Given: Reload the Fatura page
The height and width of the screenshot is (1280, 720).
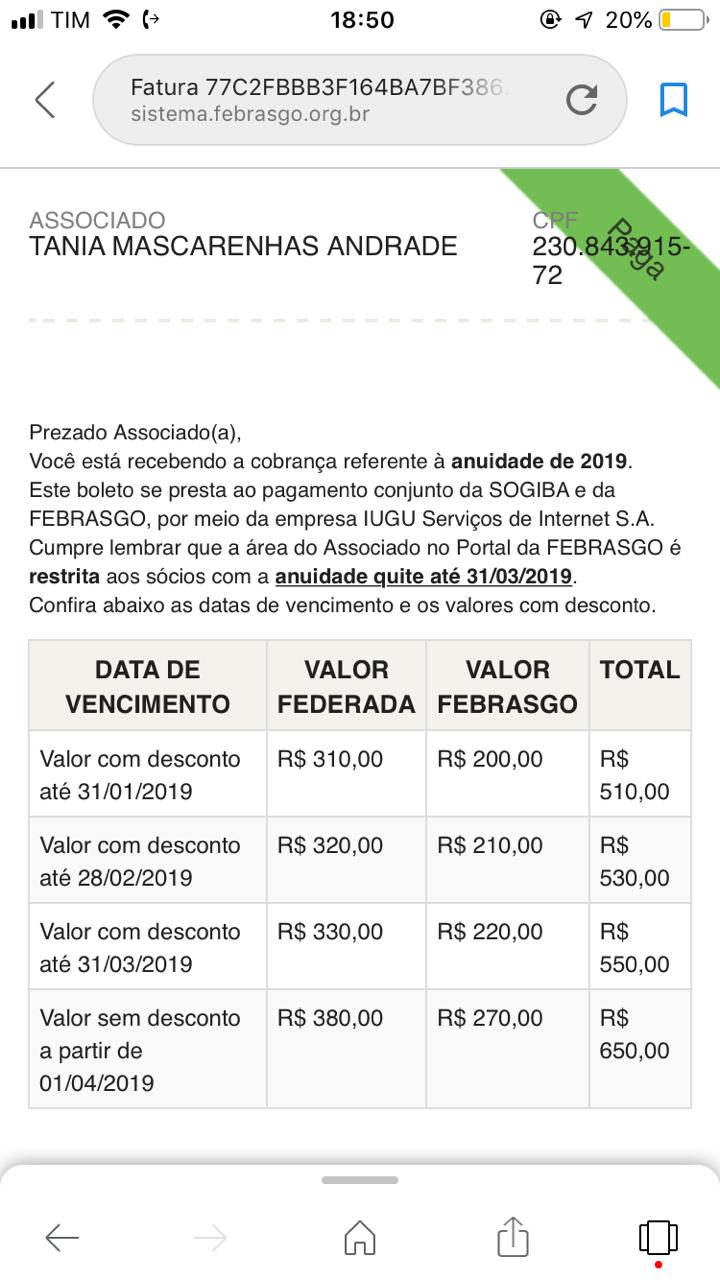Looking at the screenshot, I should click(x=581, y=100).
